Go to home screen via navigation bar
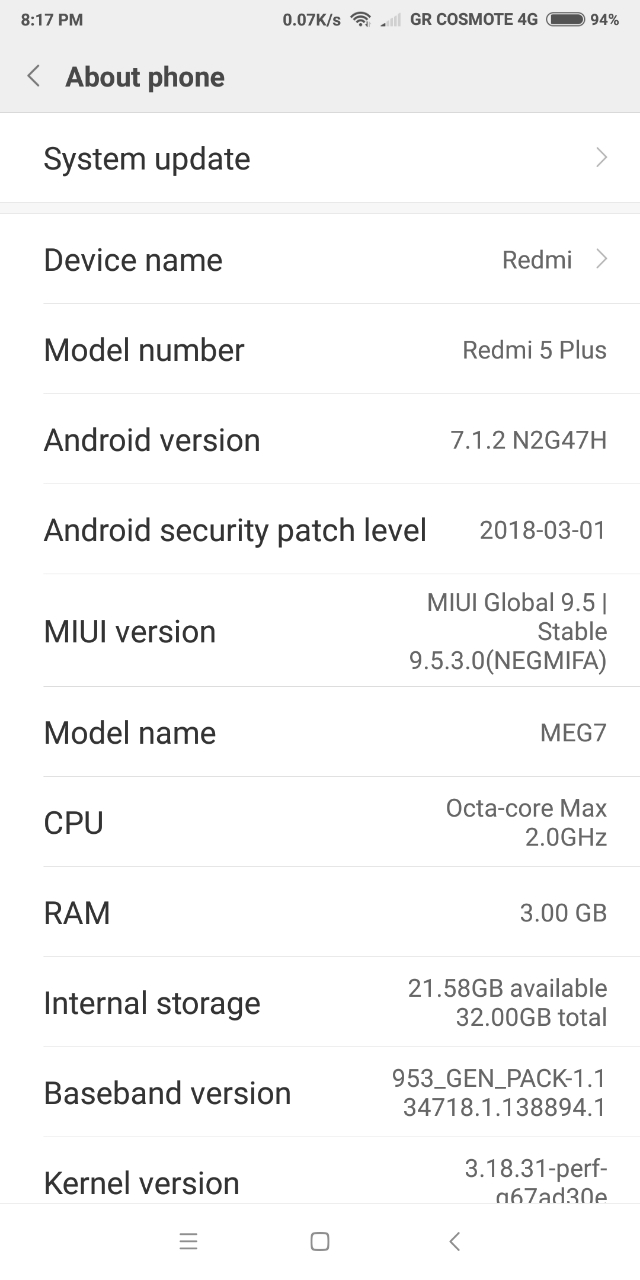The image size is (640, 1280). pyautogui.click(x=320, y=1242)
